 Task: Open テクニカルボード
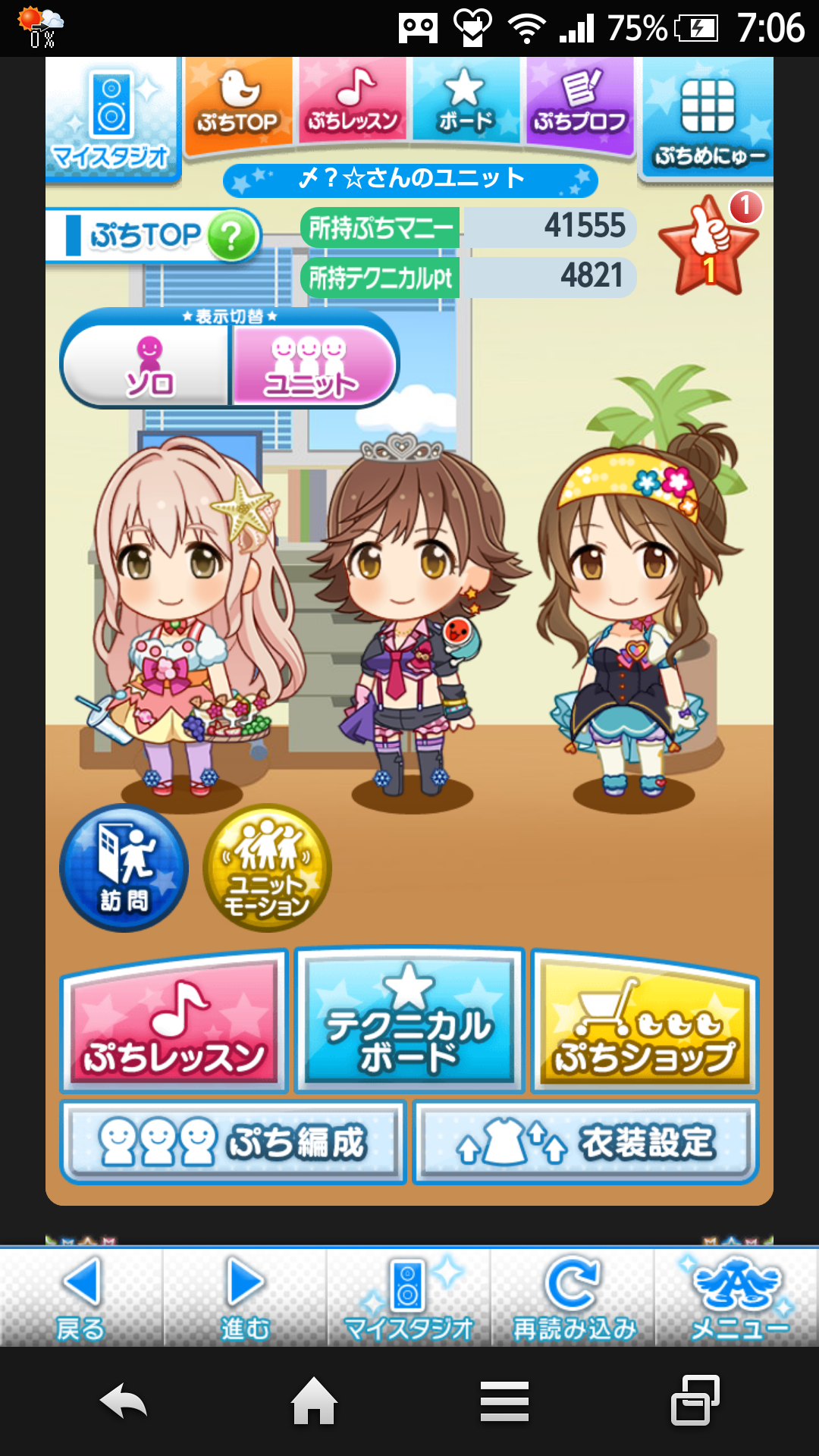point(409,1022)
